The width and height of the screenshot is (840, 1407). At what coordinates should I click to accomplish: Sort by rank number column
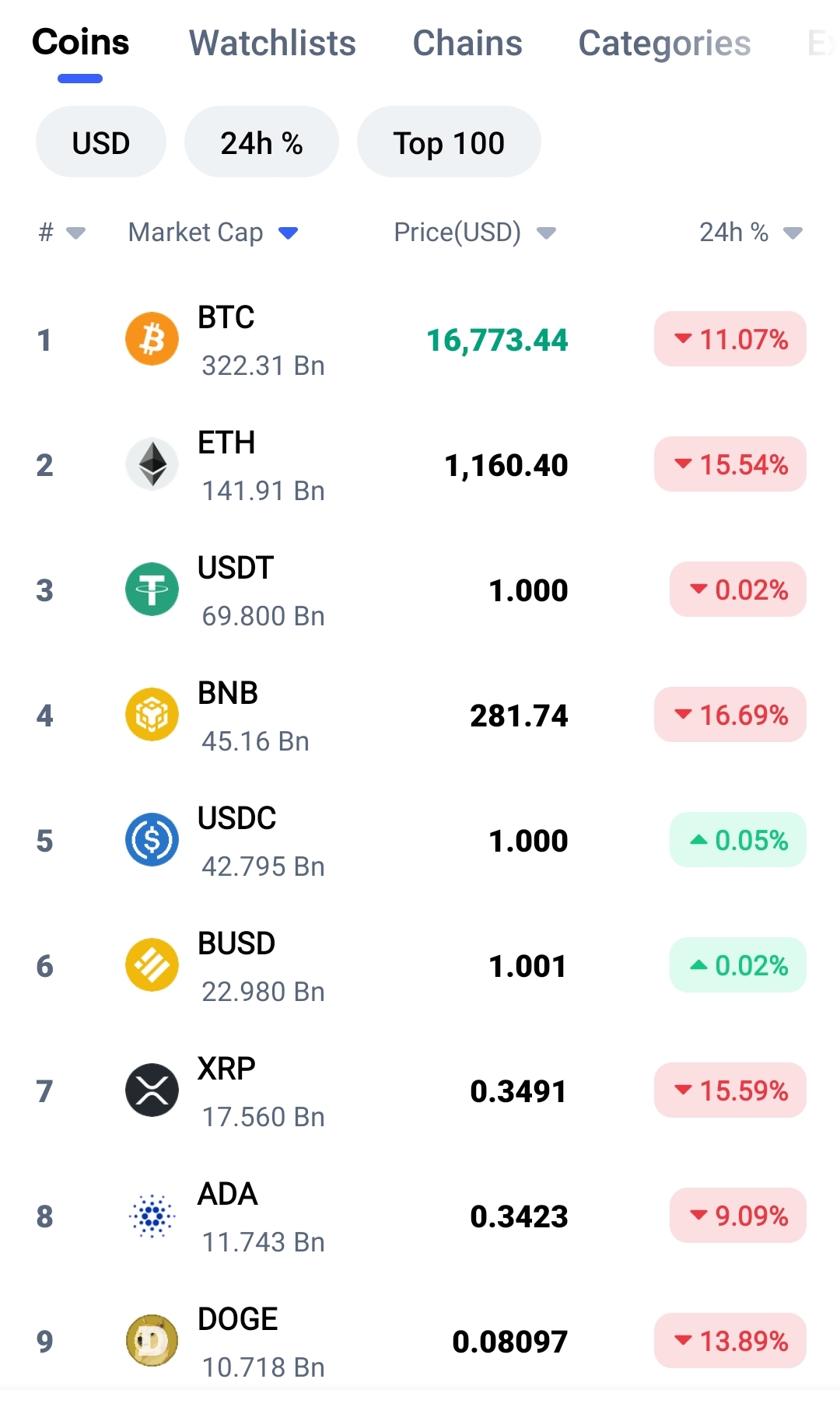pyautogui.click(x=61, y=233)
